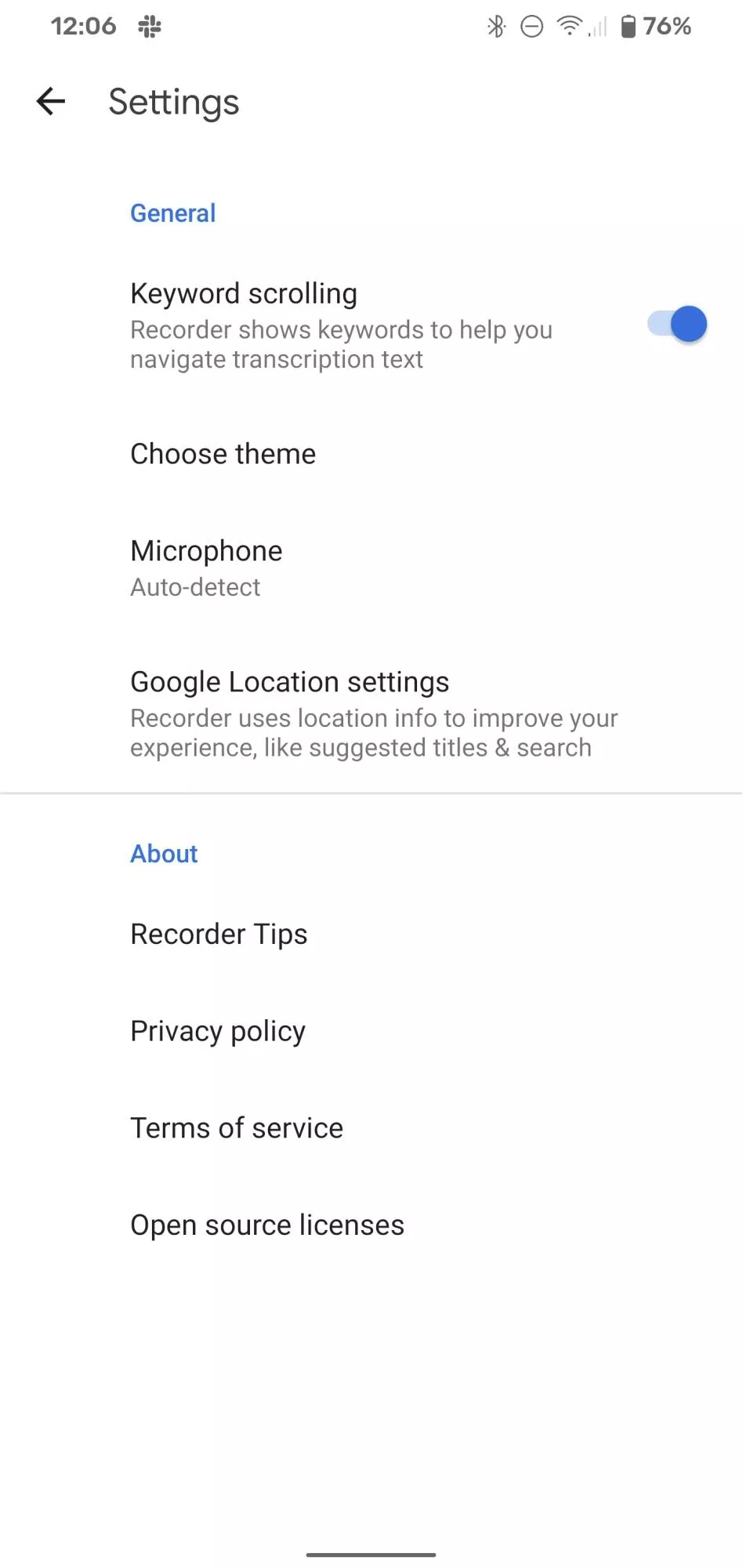743x1568 pixels.
Task: Toggle Keyword scrolling off
Action: (x=676, y=324)
